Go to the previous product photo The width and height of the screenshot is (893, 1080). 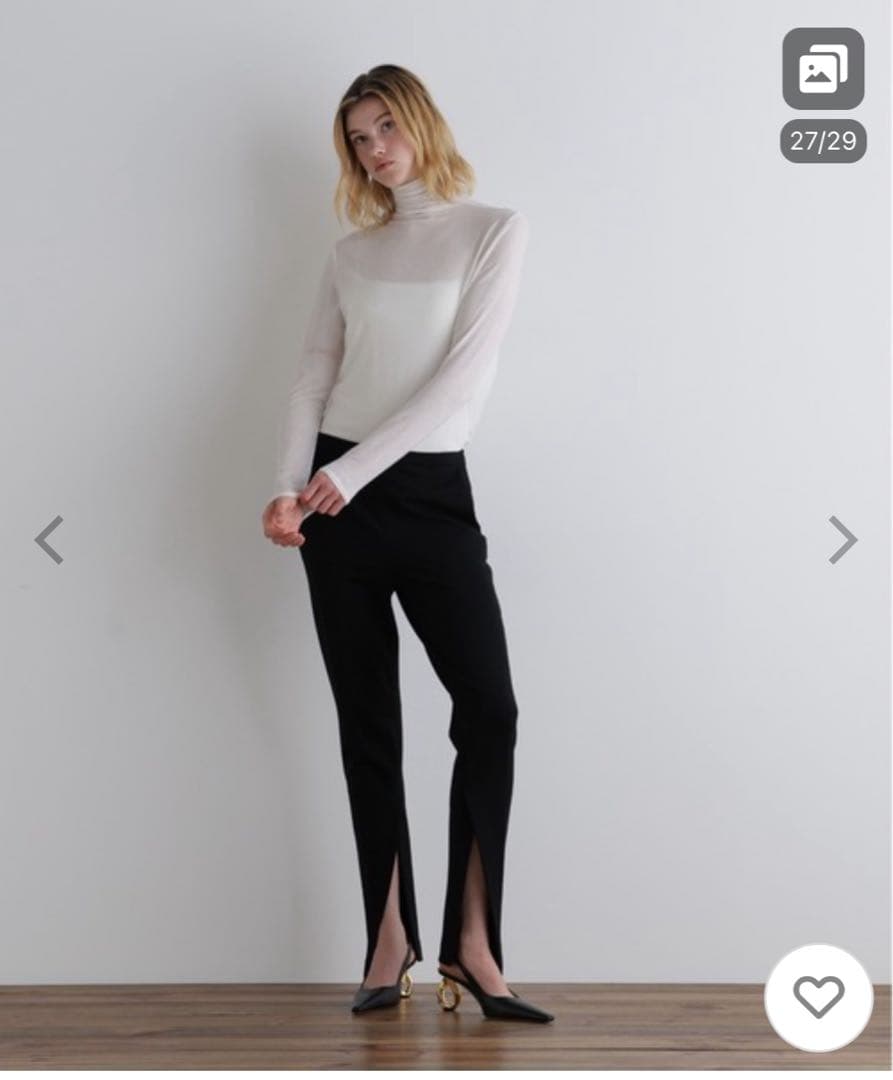(x=49, y=540)
